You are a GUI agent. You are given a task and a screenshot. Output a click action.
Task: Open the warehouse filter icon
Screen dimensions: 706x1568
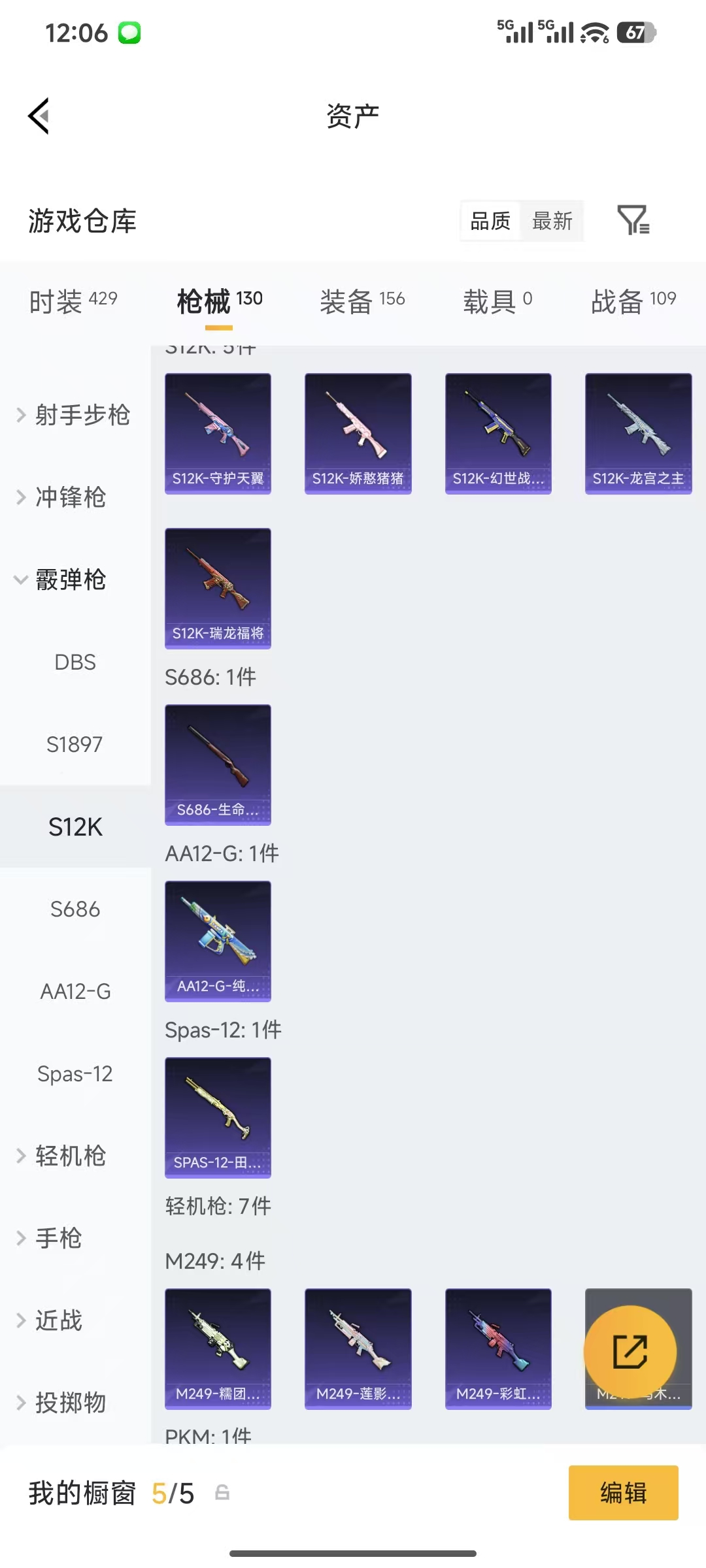[x=633, y=220]
